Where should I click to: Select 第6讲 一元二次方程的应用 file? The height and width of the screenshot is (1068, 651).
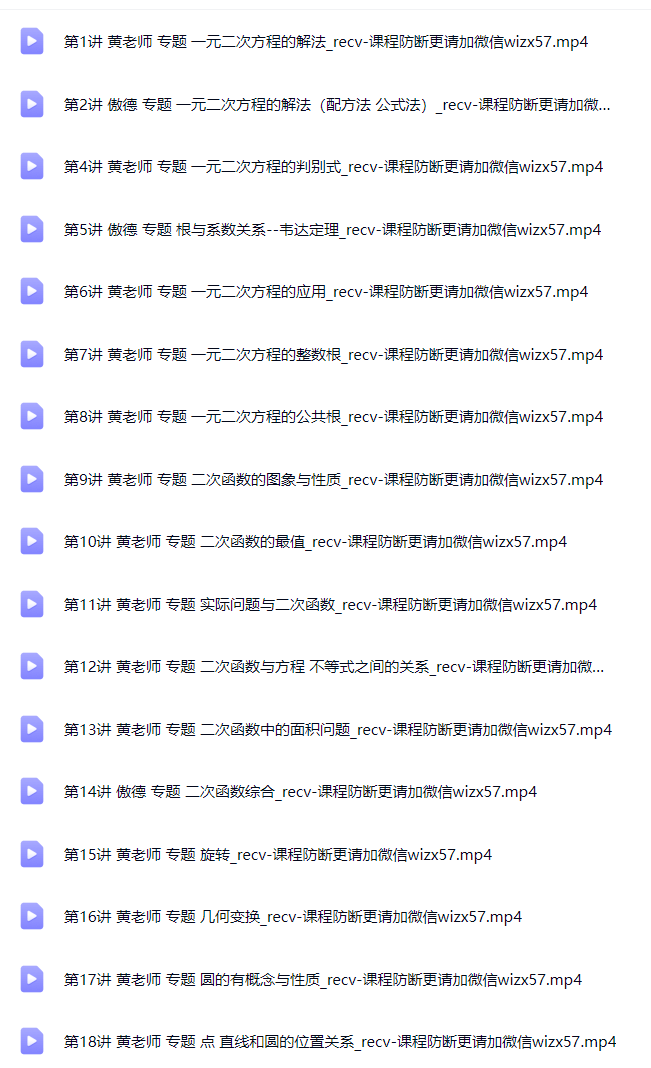(325, 292)
